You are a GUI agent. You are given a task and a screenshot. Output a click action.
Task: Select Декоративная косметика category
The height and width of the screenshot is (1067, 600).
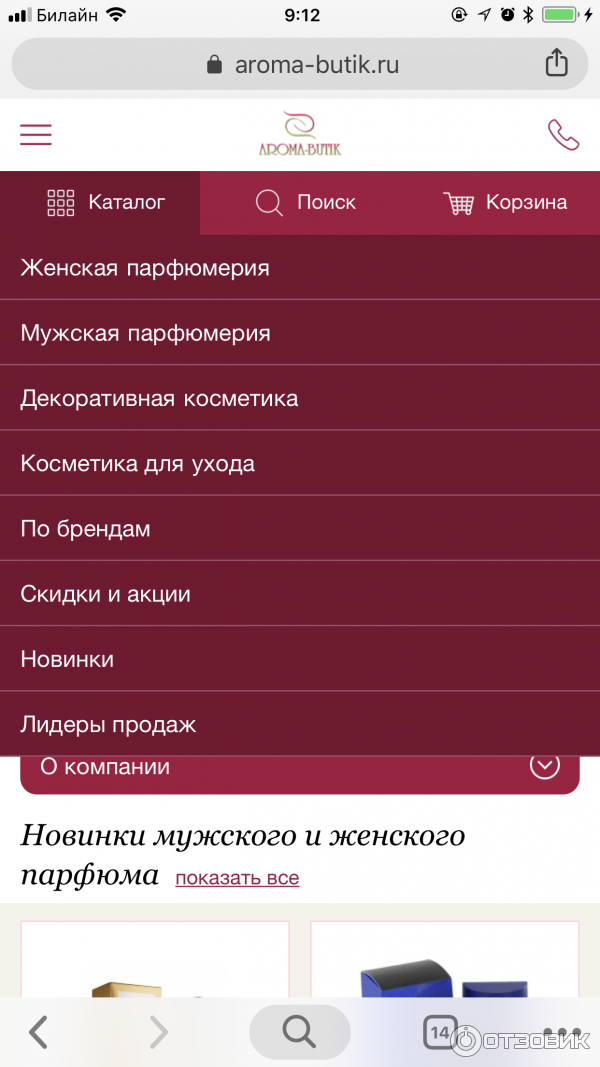159,398
